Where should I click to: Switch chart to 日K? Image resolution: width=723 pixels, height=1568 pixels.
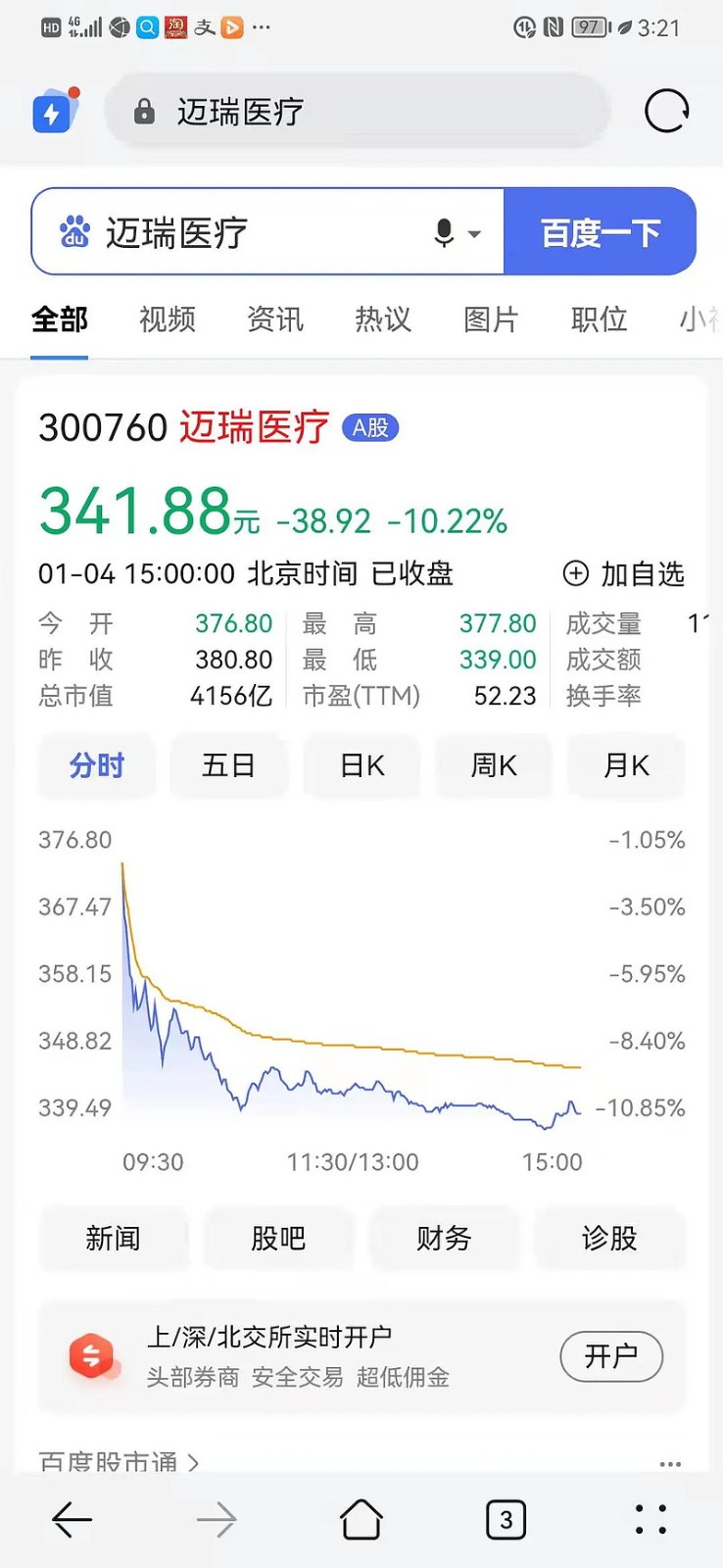point(361,765)
